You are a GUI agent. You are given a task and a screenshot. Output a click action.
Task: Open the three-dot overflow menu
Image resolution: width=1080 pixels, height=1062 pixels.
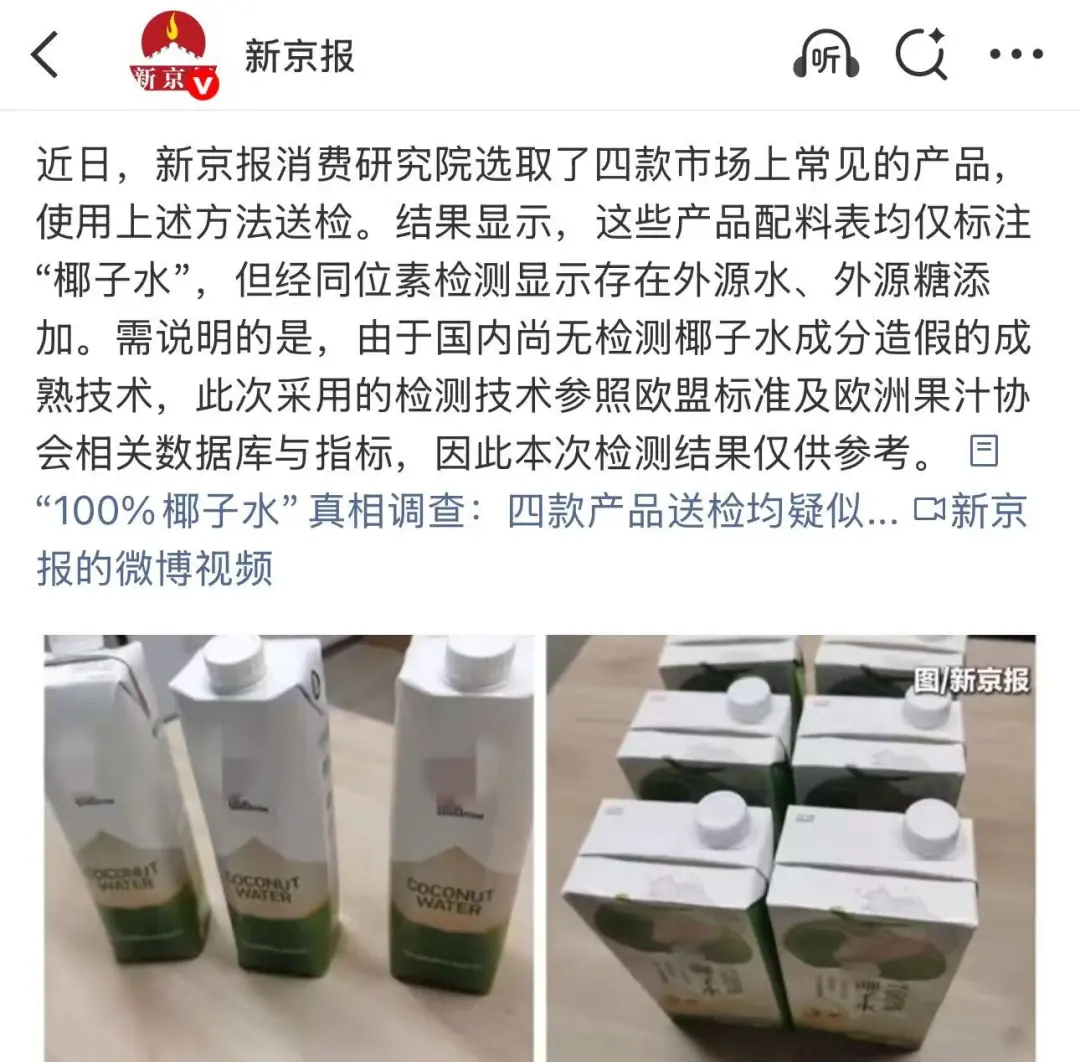[1016, 55]
